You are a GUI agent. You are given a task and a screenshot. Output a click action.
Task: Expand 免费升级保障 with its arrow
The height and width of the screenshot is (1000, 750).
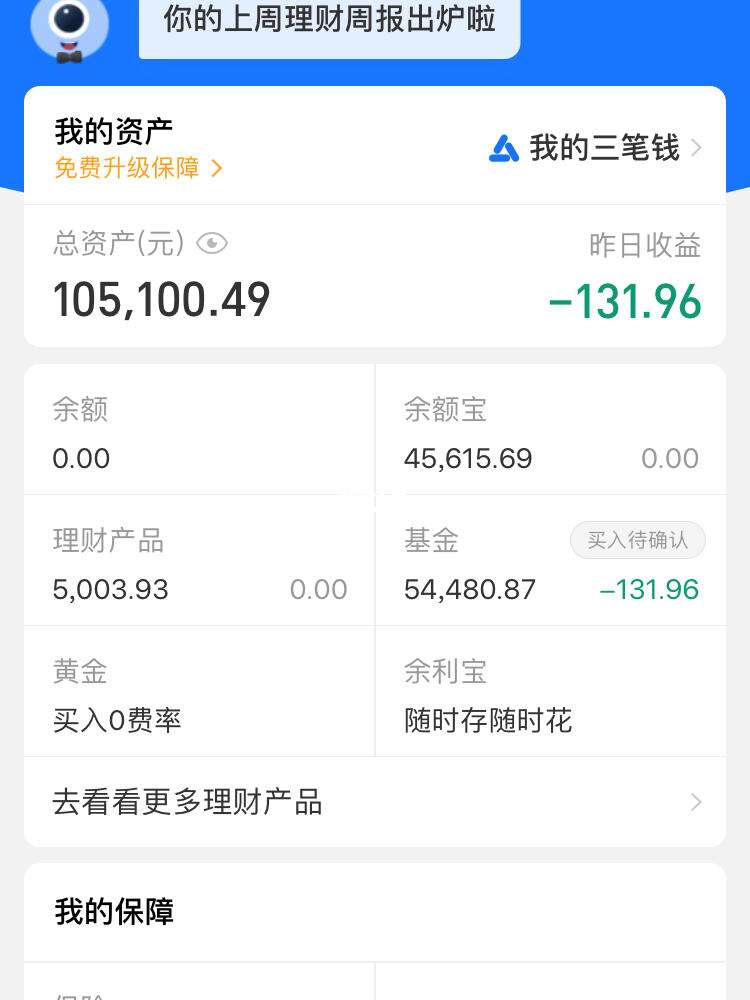point(218,169)
